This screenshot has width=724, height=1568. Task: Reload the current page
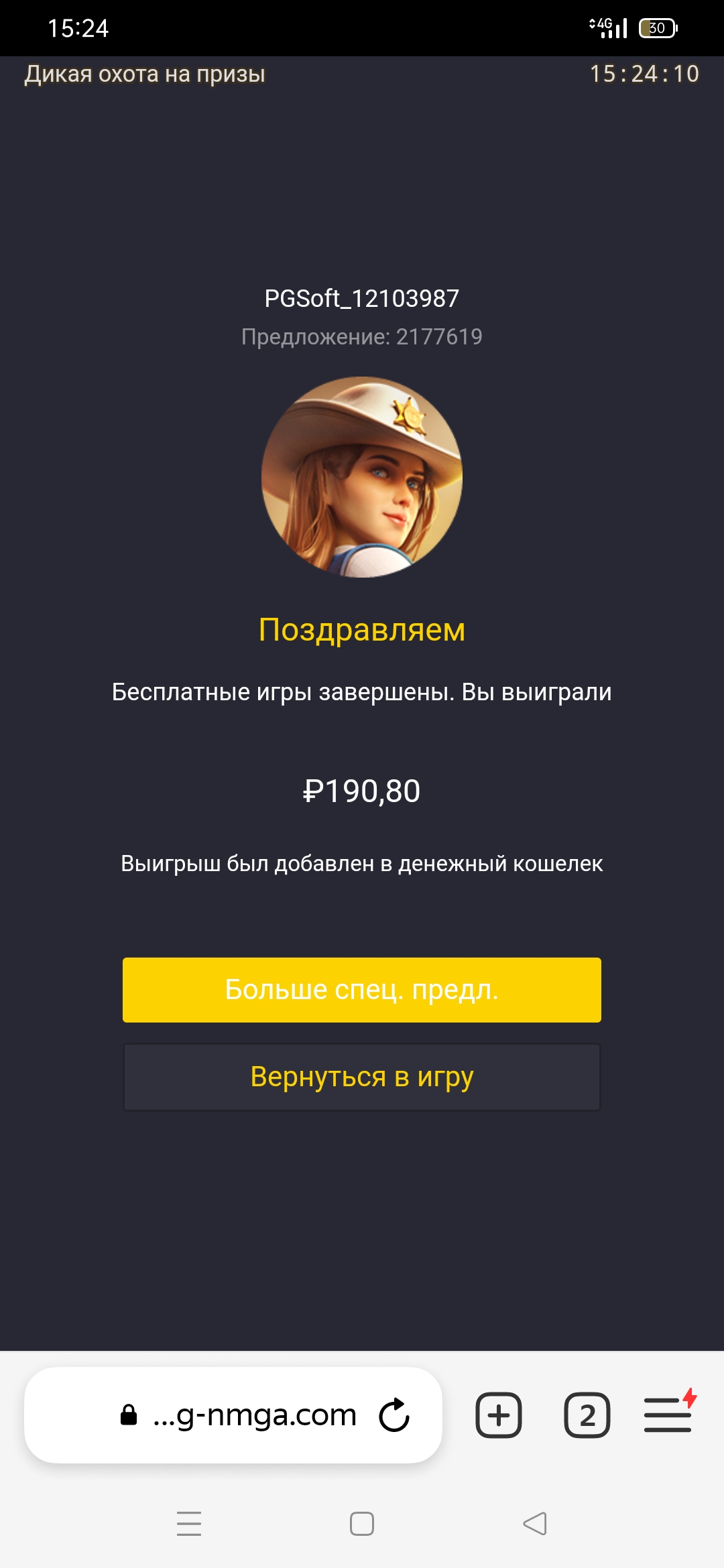[x=394, y=1415]
